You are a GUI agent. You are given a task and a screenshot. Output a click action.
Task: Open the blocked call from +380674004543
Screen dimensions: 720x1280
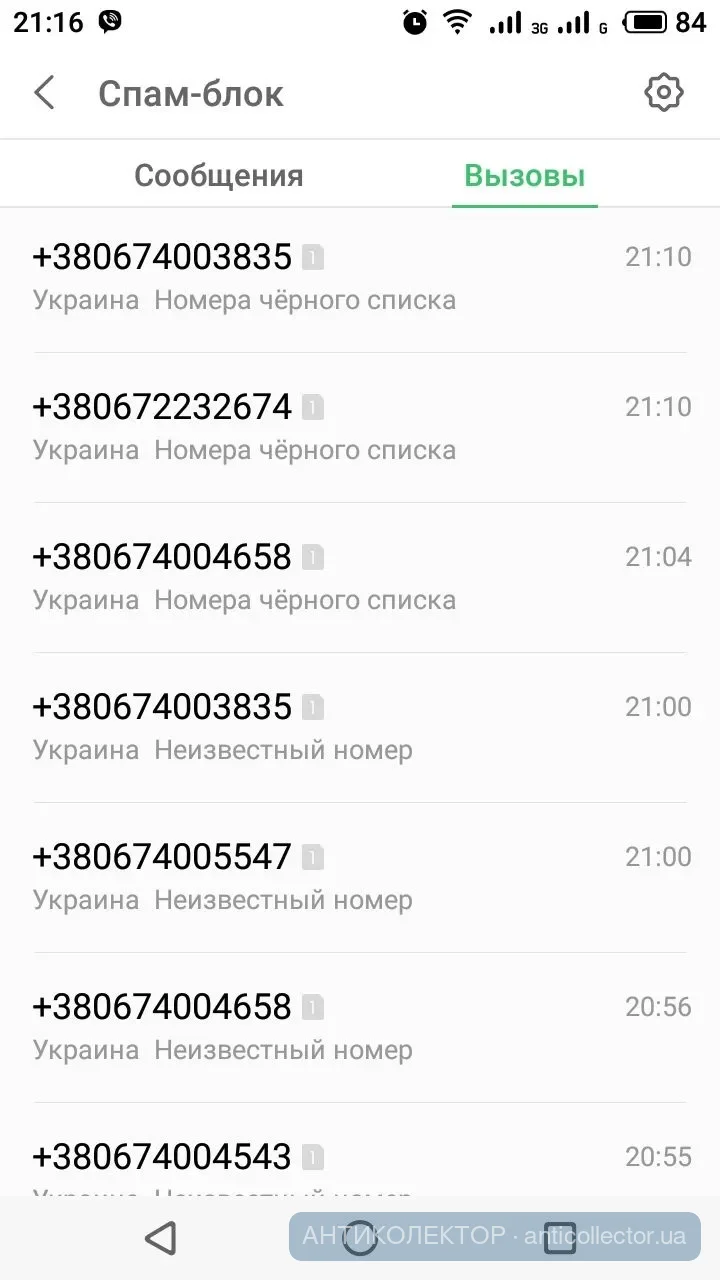tap(360, 1160)
